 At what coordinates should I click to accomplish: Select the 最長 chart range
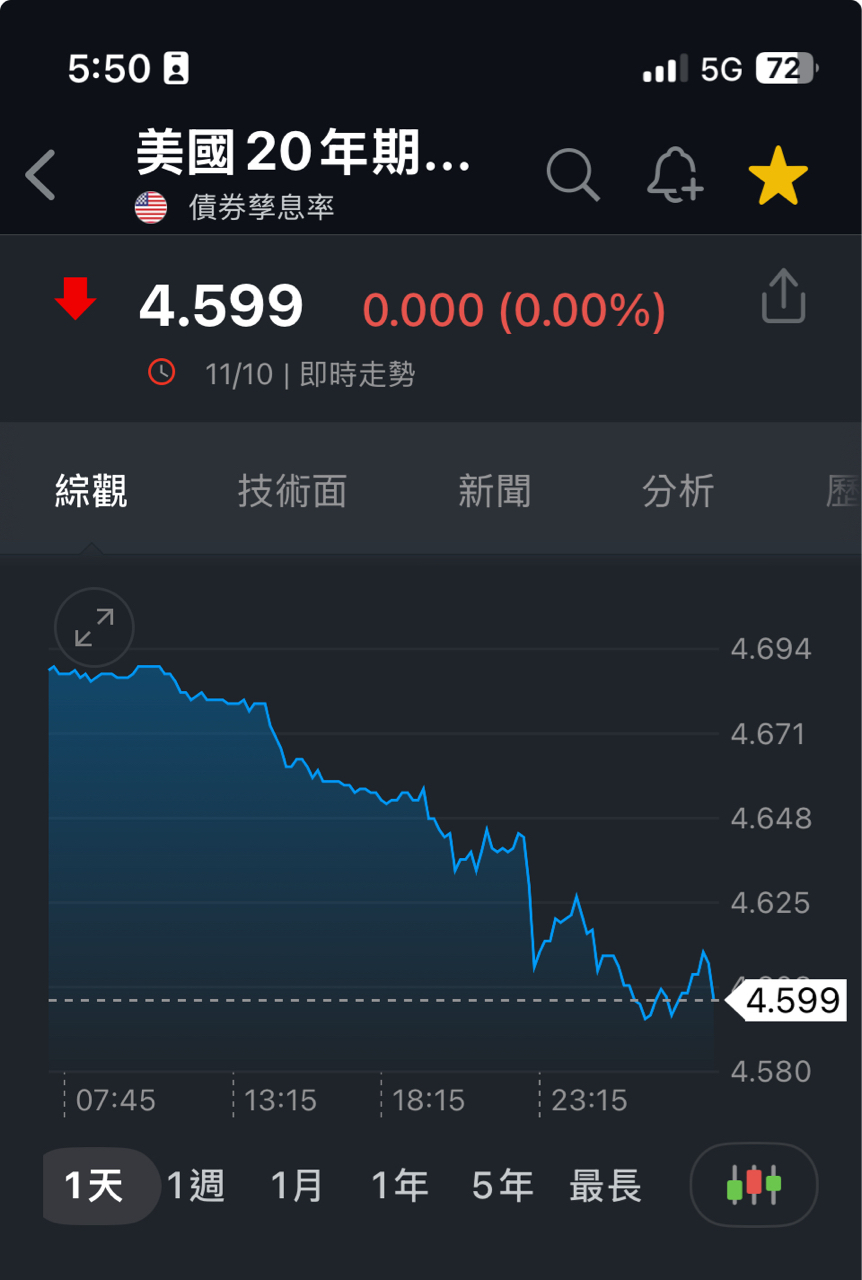pos(605,1186)
